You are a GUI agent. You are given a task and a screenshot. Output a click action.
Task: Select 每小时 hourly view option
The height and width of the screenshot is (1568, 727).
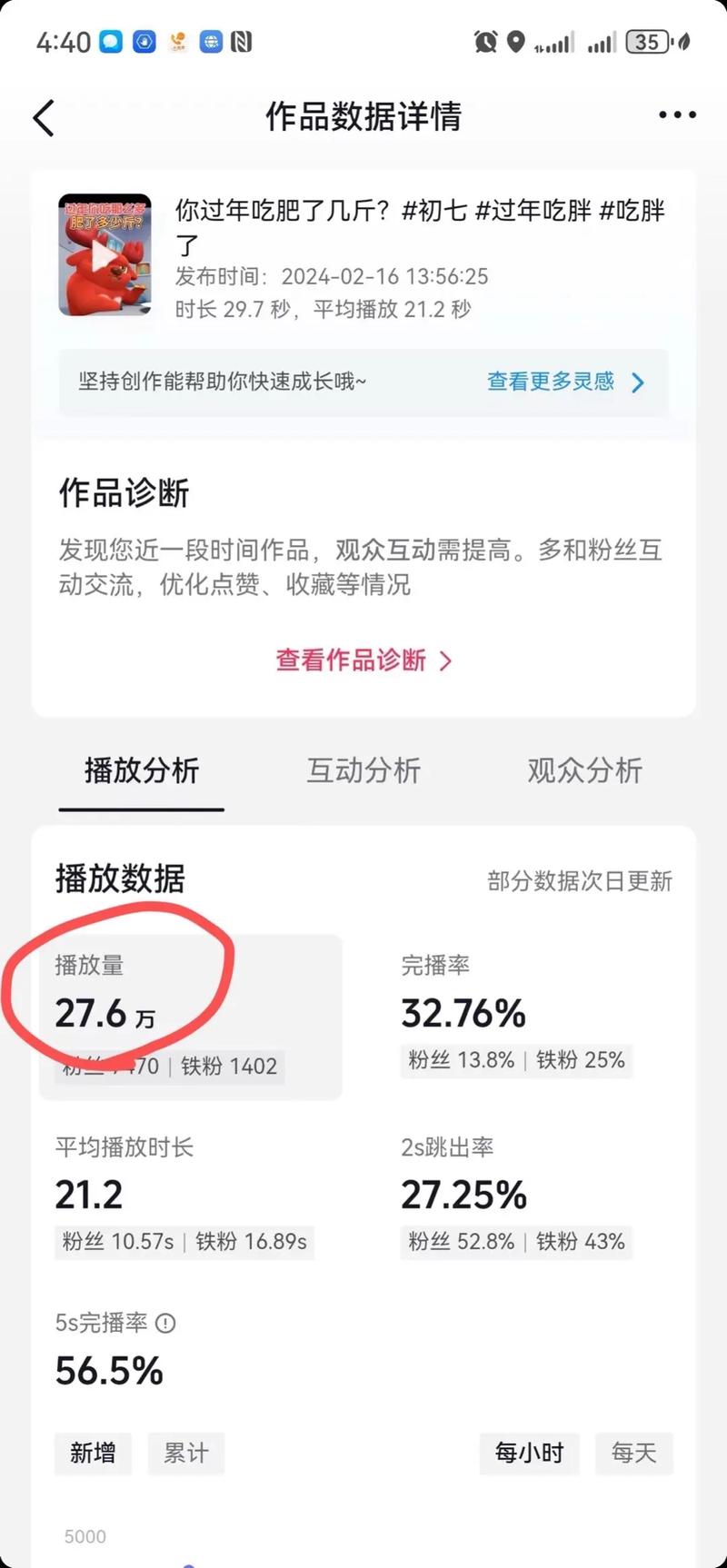coord(529,1454)
